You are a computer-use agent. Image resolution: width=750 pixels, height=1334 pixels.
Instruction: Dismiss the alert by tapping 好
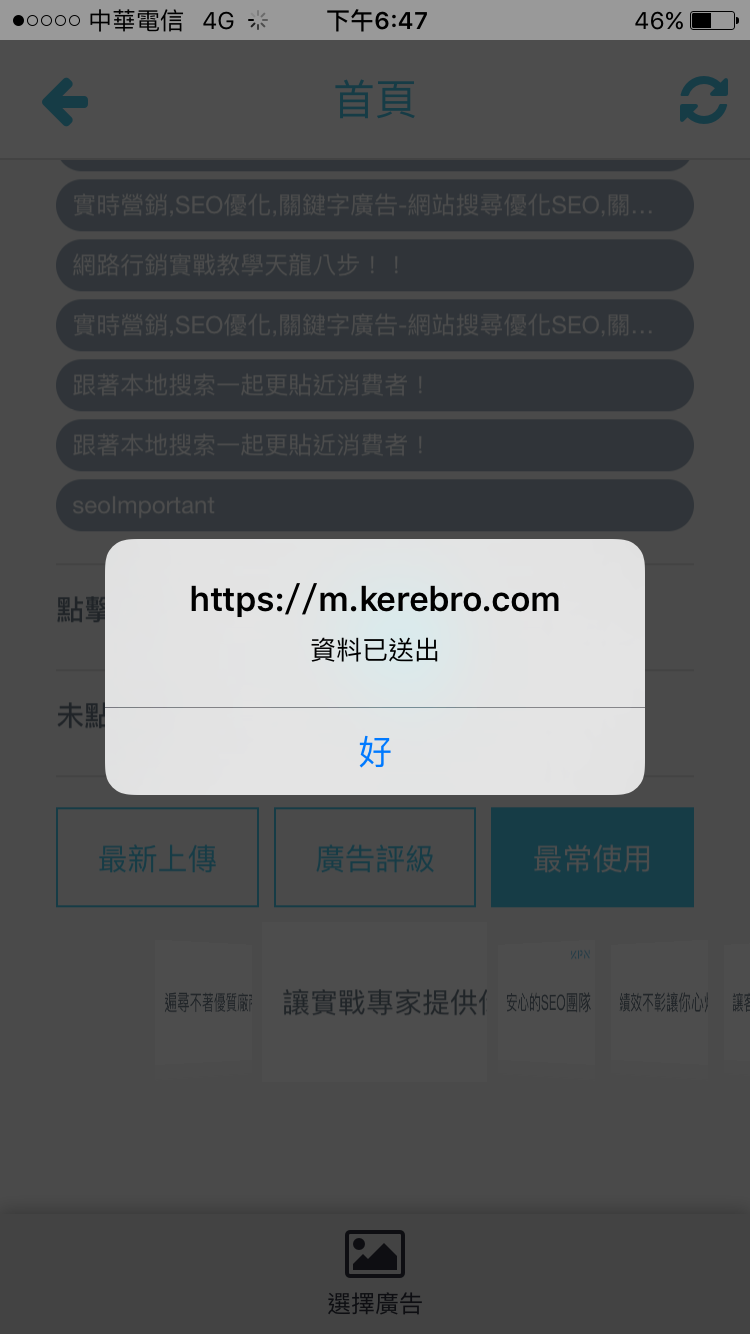(x=375, y=751)
